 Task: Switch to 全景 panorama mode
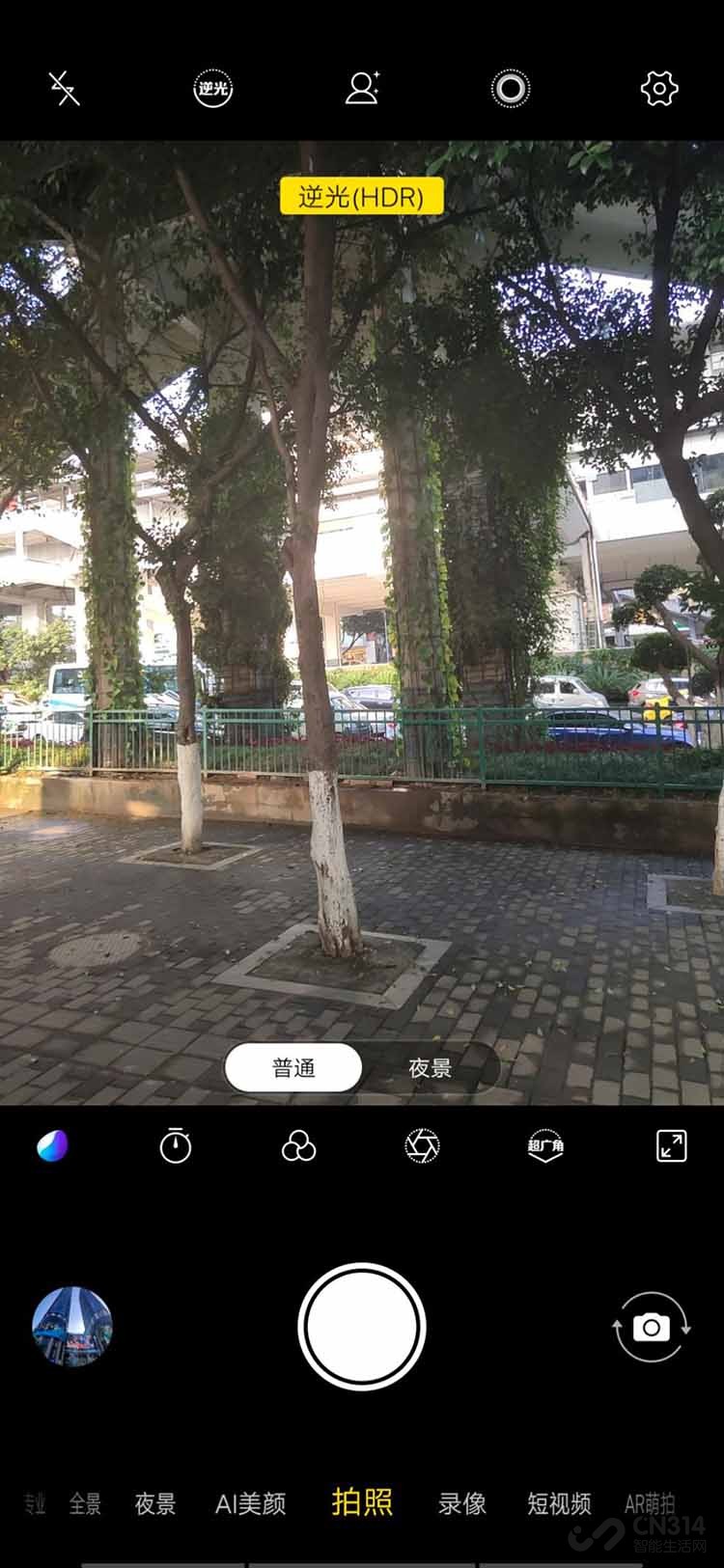pos(85,1503)
